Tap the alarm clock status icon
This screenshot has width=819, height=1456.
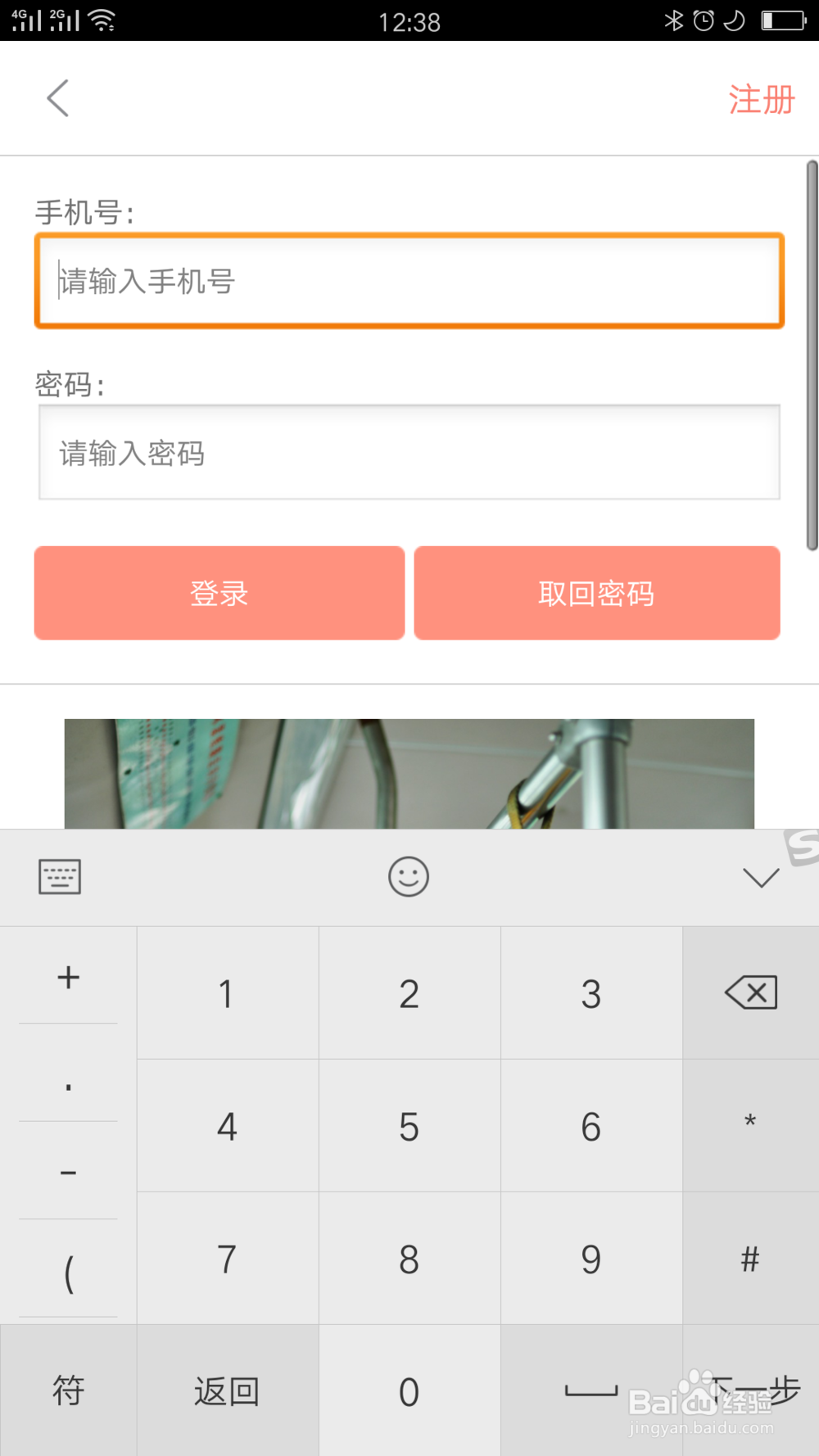coord(704,21)
